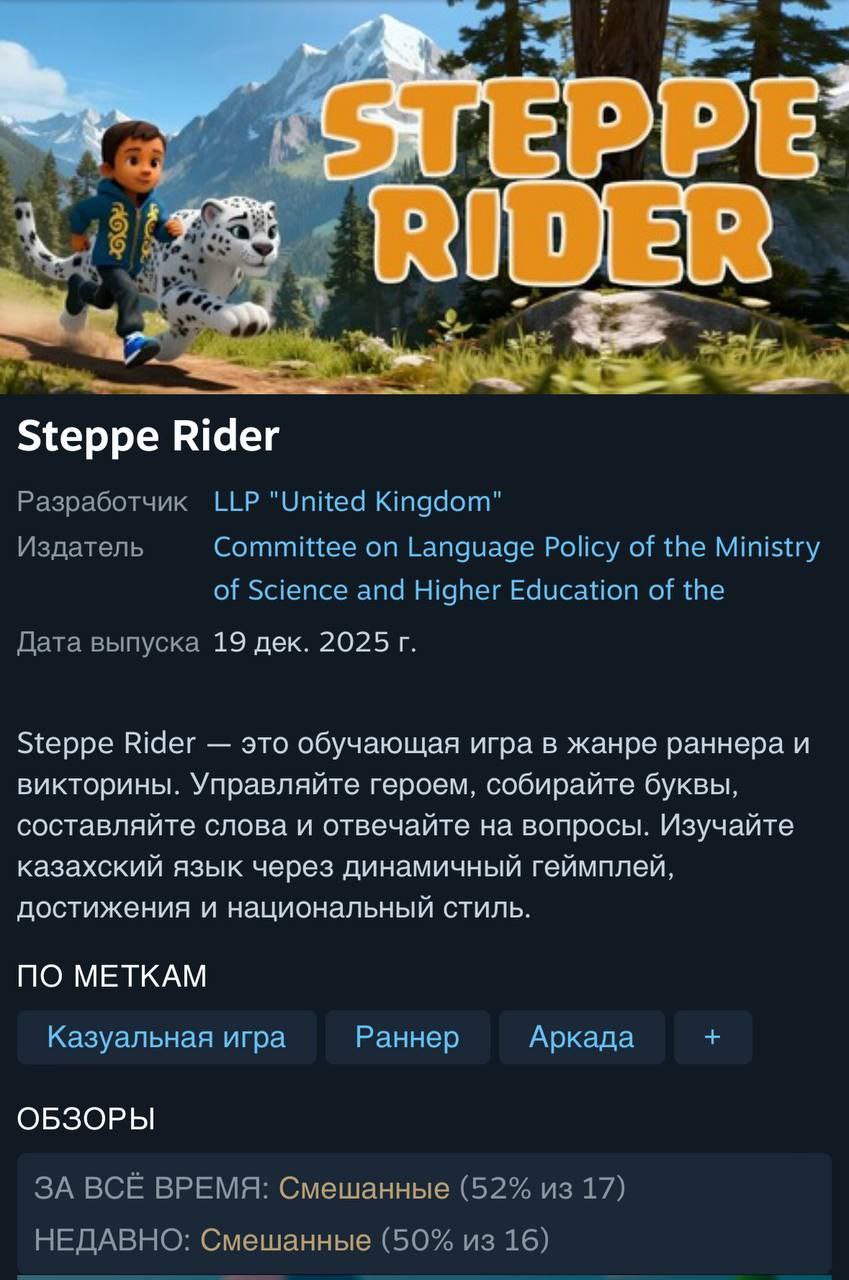Open the reviews summary block
849x1280 pixels.
[424, 1213]
